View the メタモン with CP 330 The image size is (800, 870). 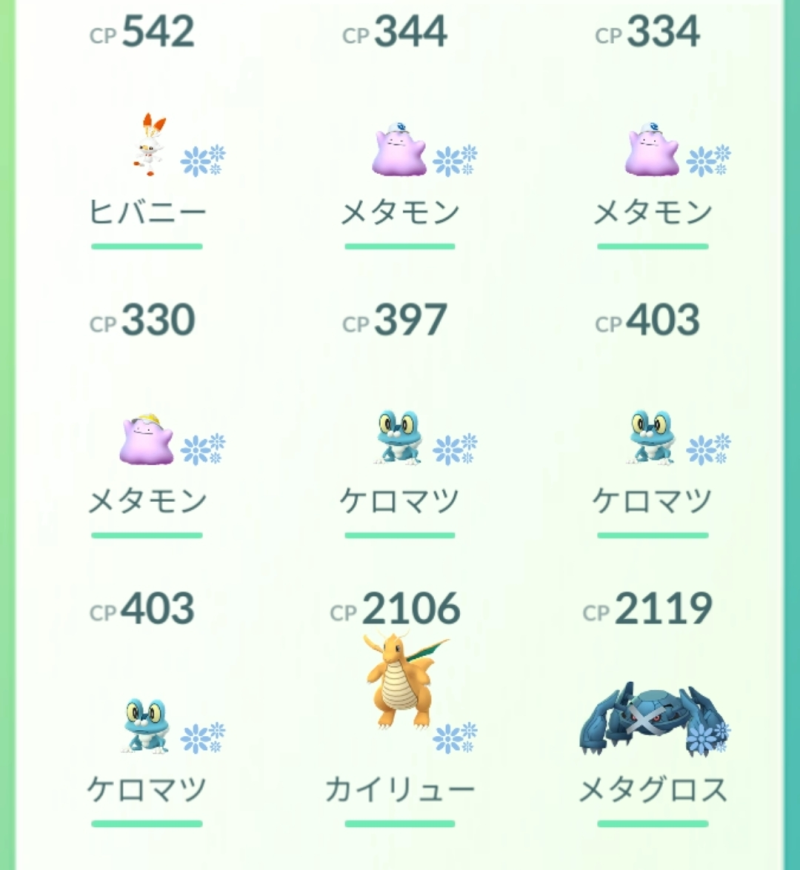coord(147,438)
